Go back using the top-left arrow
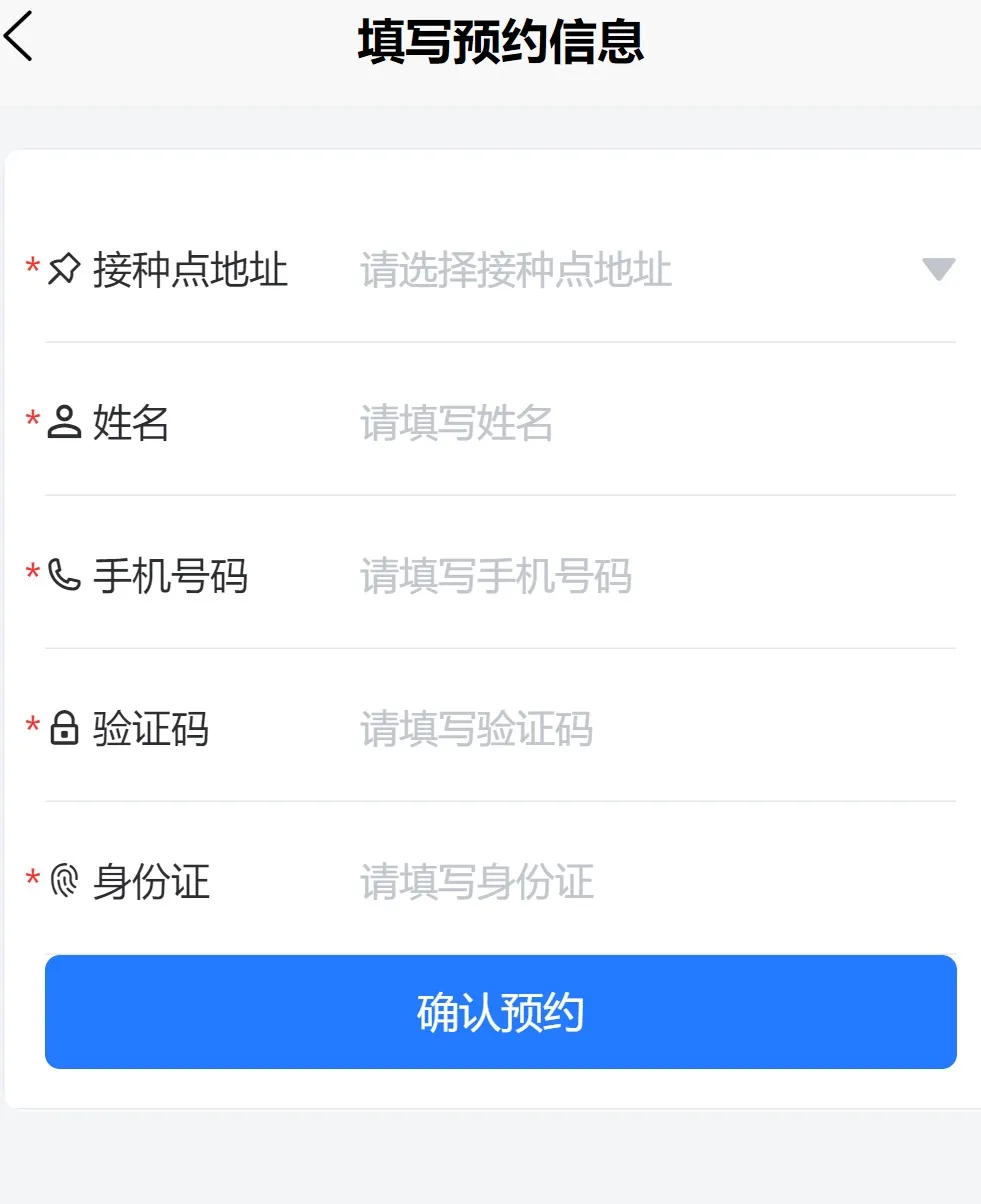 click(x=19, y=37)
